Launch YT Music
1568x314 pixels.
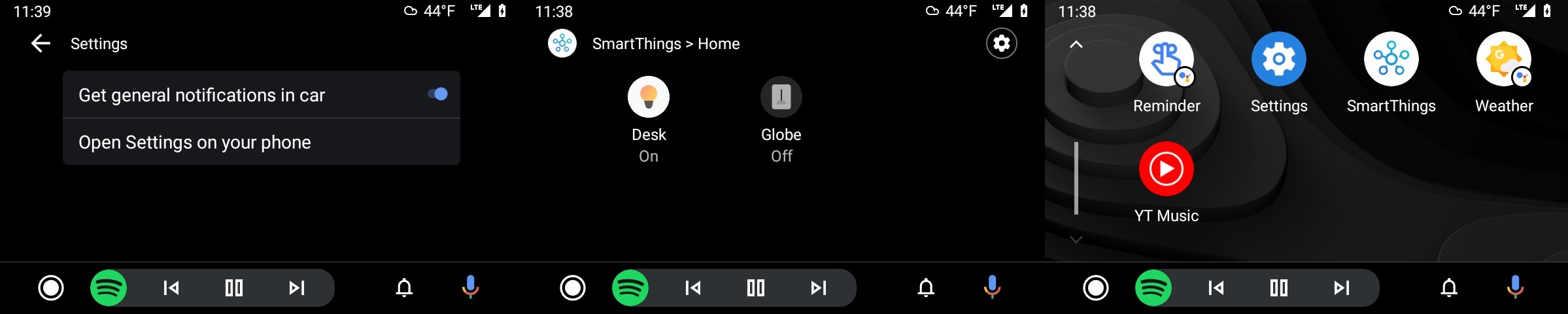tap(1166, 169)
